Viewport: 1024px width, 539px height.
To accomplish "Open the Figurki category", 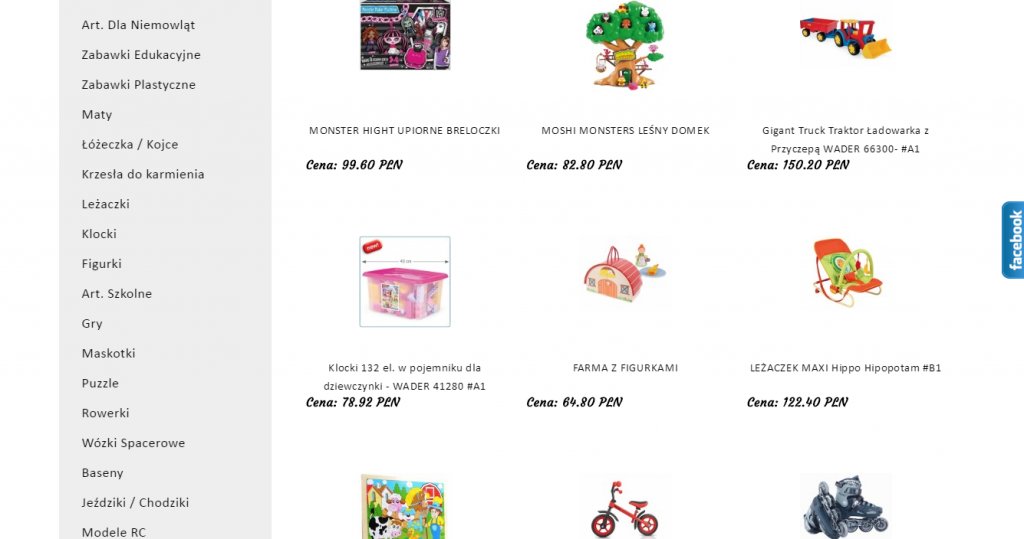I will pyautogui.click(x=101, y=264).
